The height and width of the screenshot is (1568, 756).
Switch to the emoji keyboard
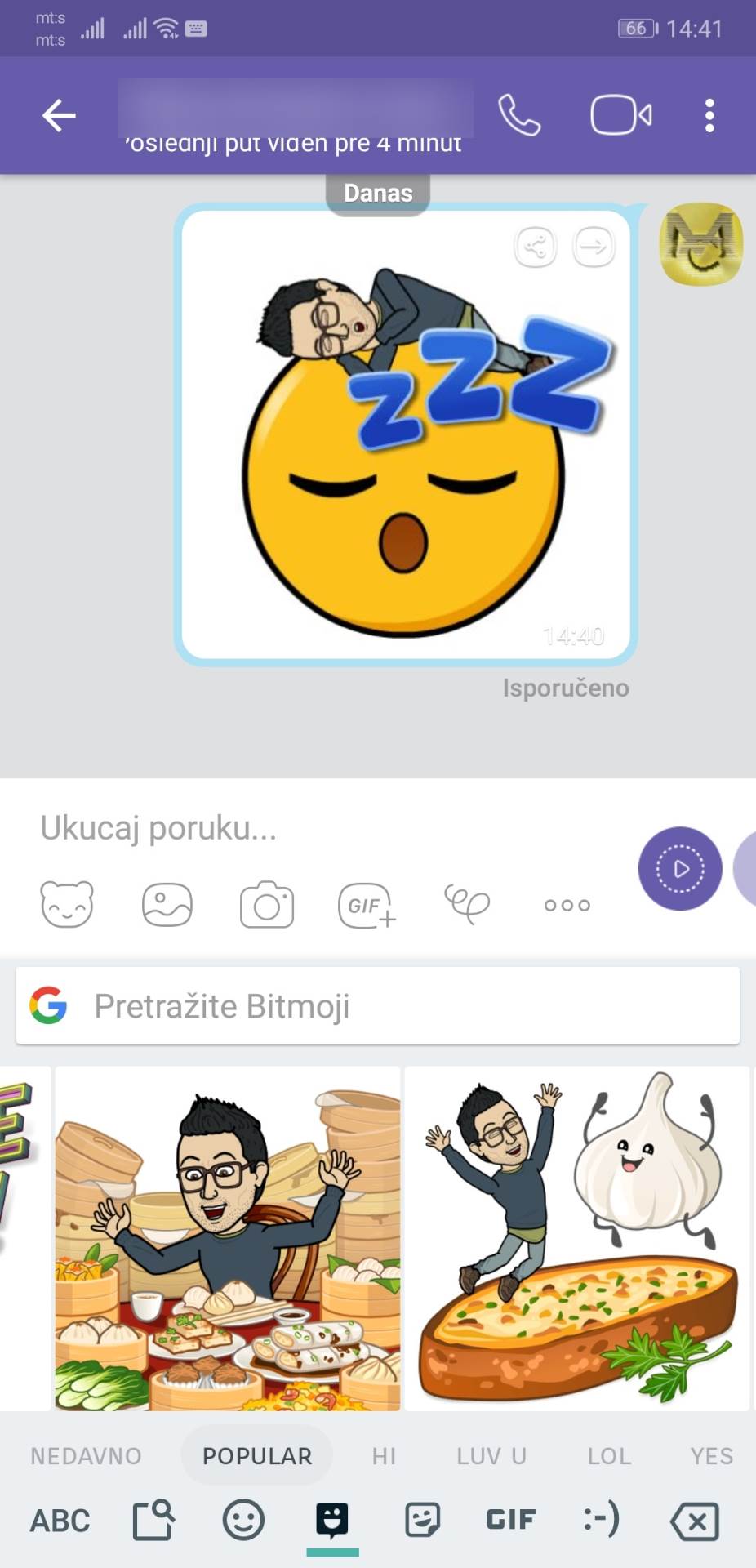click(x=244, y=1519)
